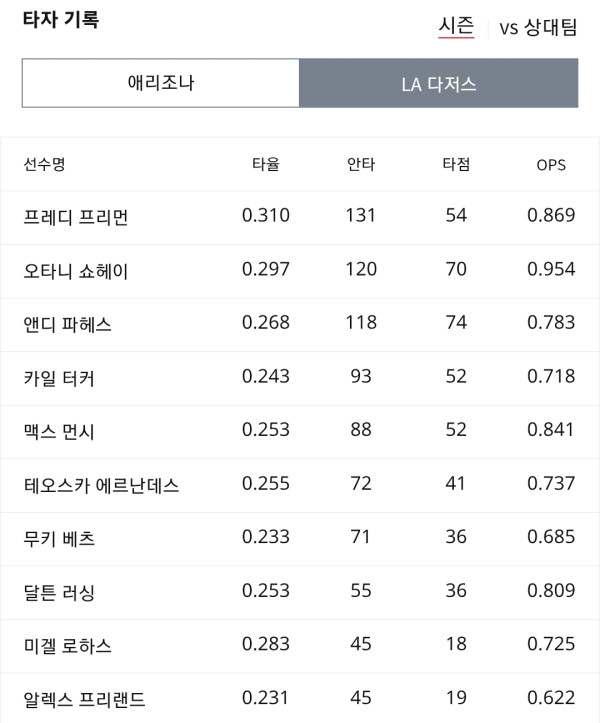The height and width of the screenshot is (723, 600).
Task: Show 애리조나 batter records
Action: pos(161,83)
